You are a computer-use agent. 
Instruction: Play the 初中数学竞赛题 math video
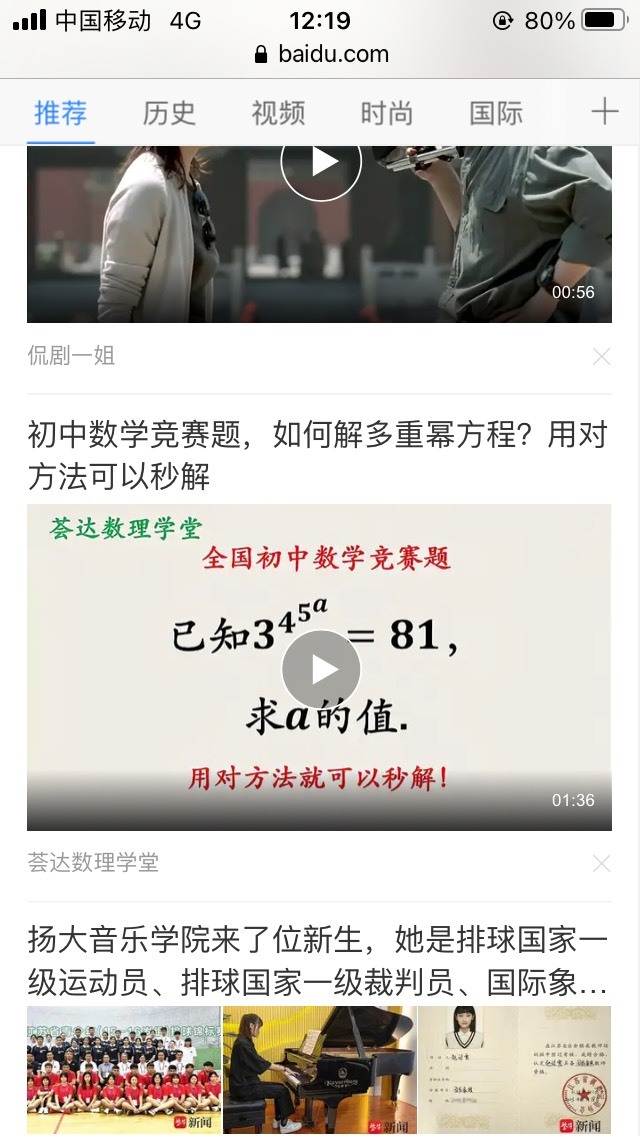pyautogui.click(x=321, y=669)
